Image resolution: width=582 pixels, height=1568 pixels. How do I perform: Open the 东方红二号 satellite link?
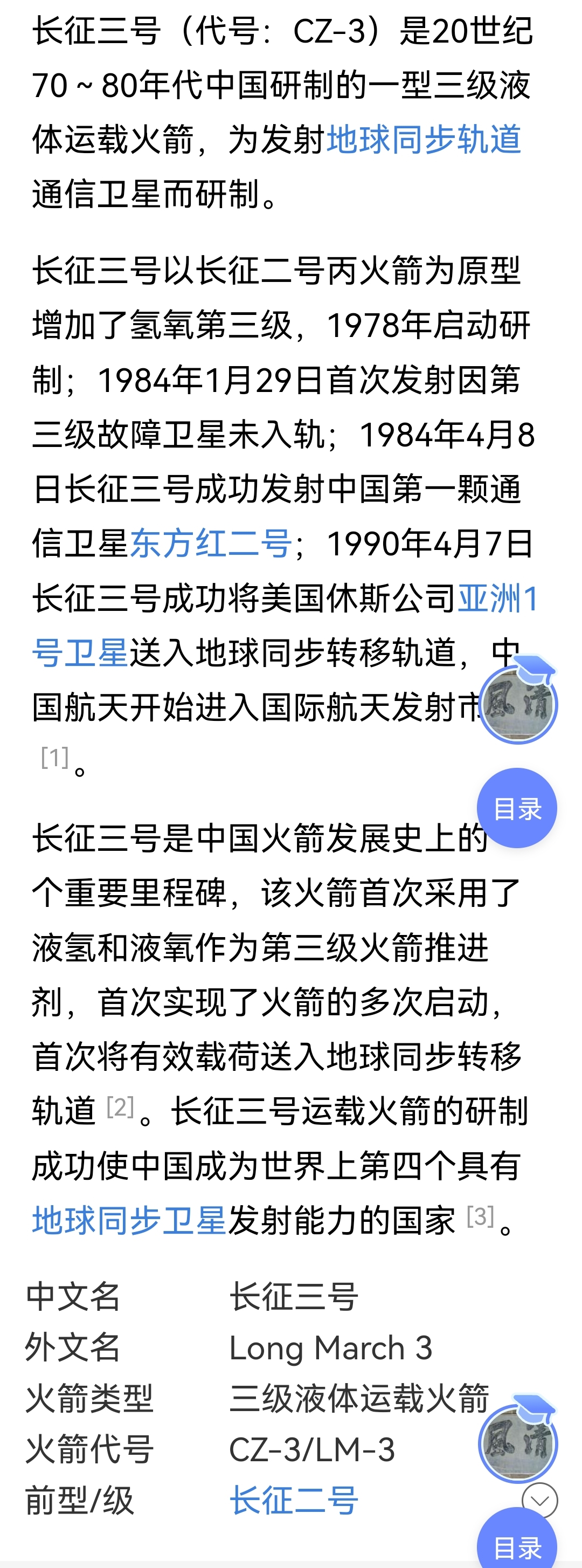coord(210,544)
